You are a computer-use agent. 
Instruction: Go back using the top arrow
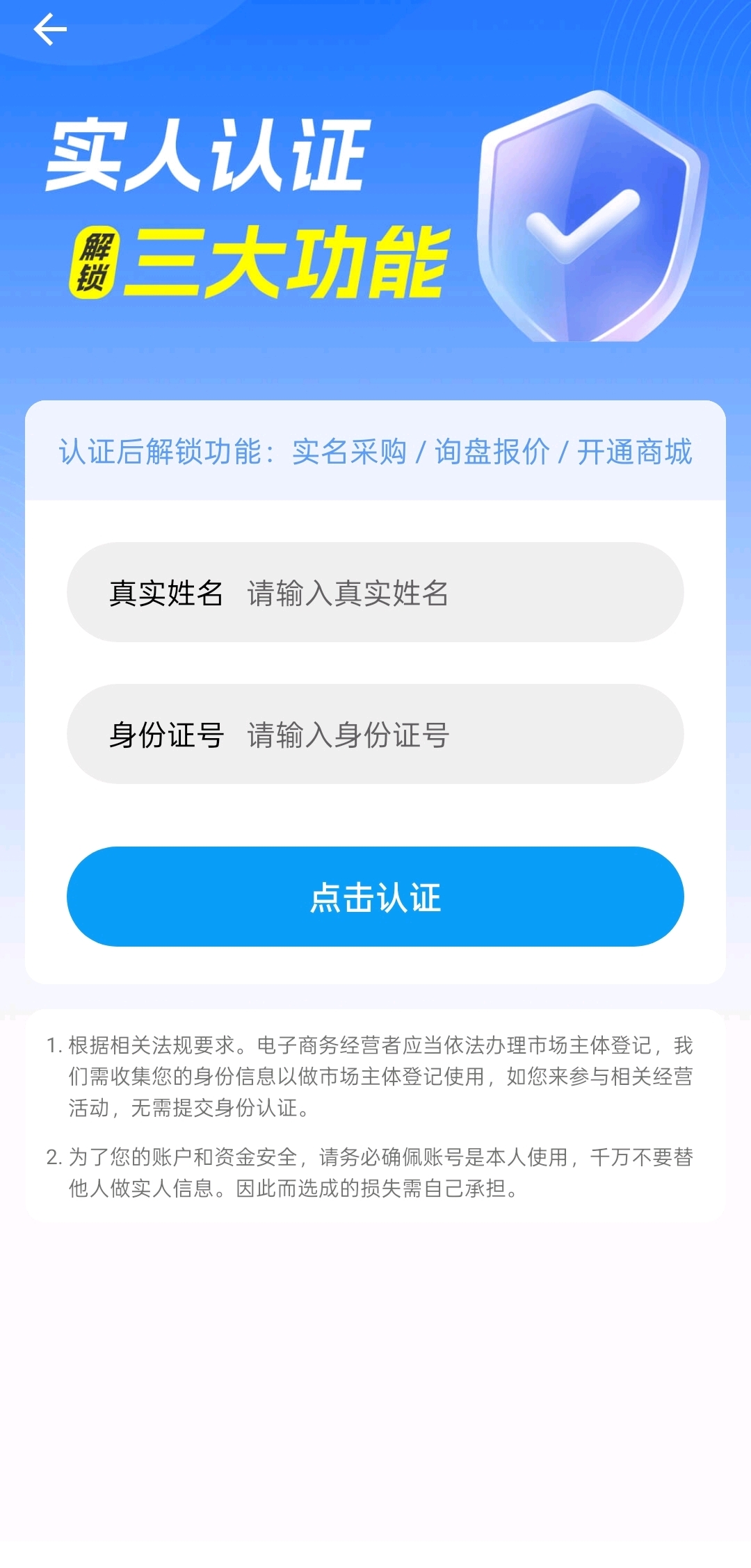pyautogui.click(x=50, y=29)
